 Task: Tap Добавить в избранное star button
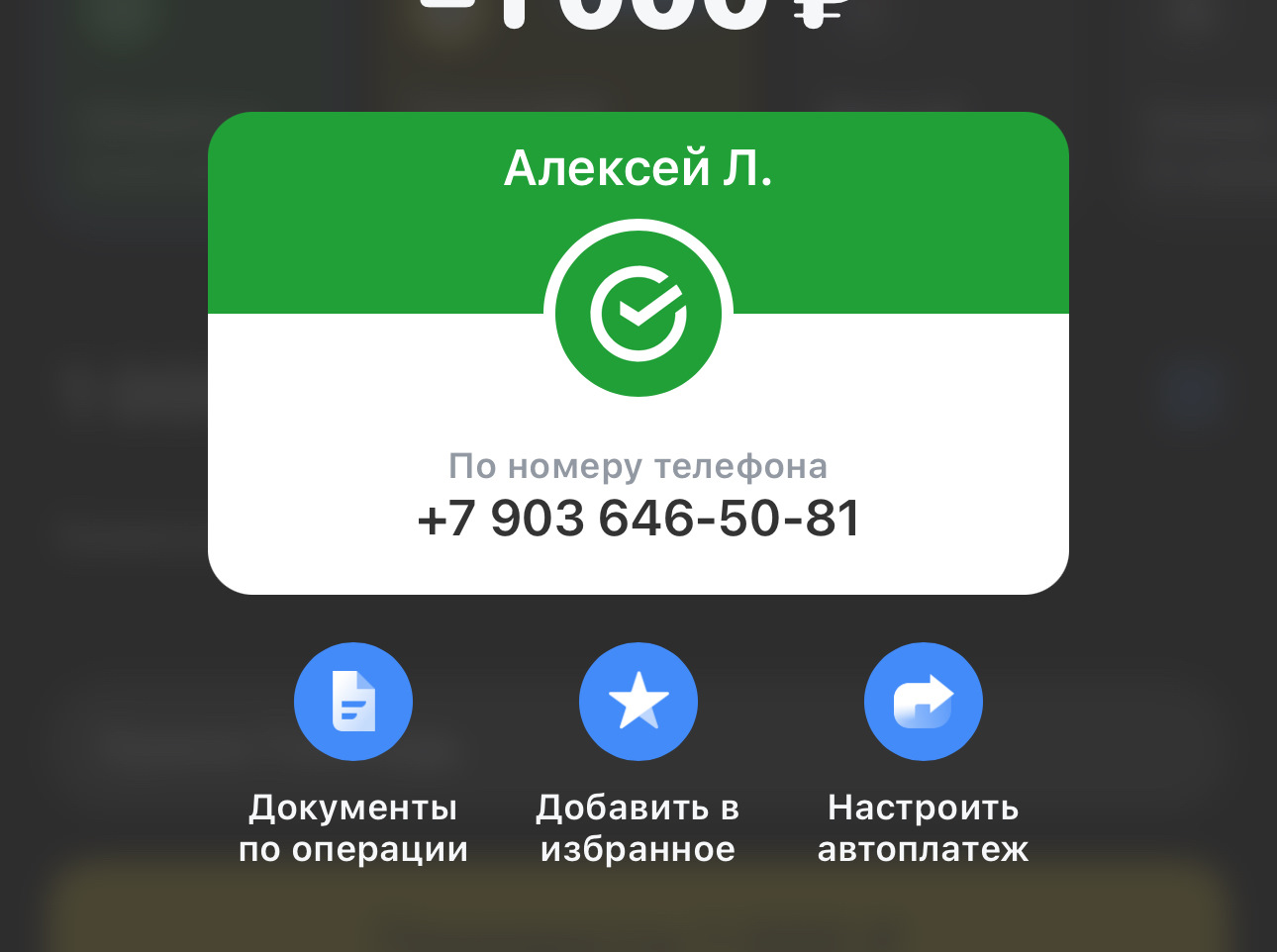tap(638, 702)
